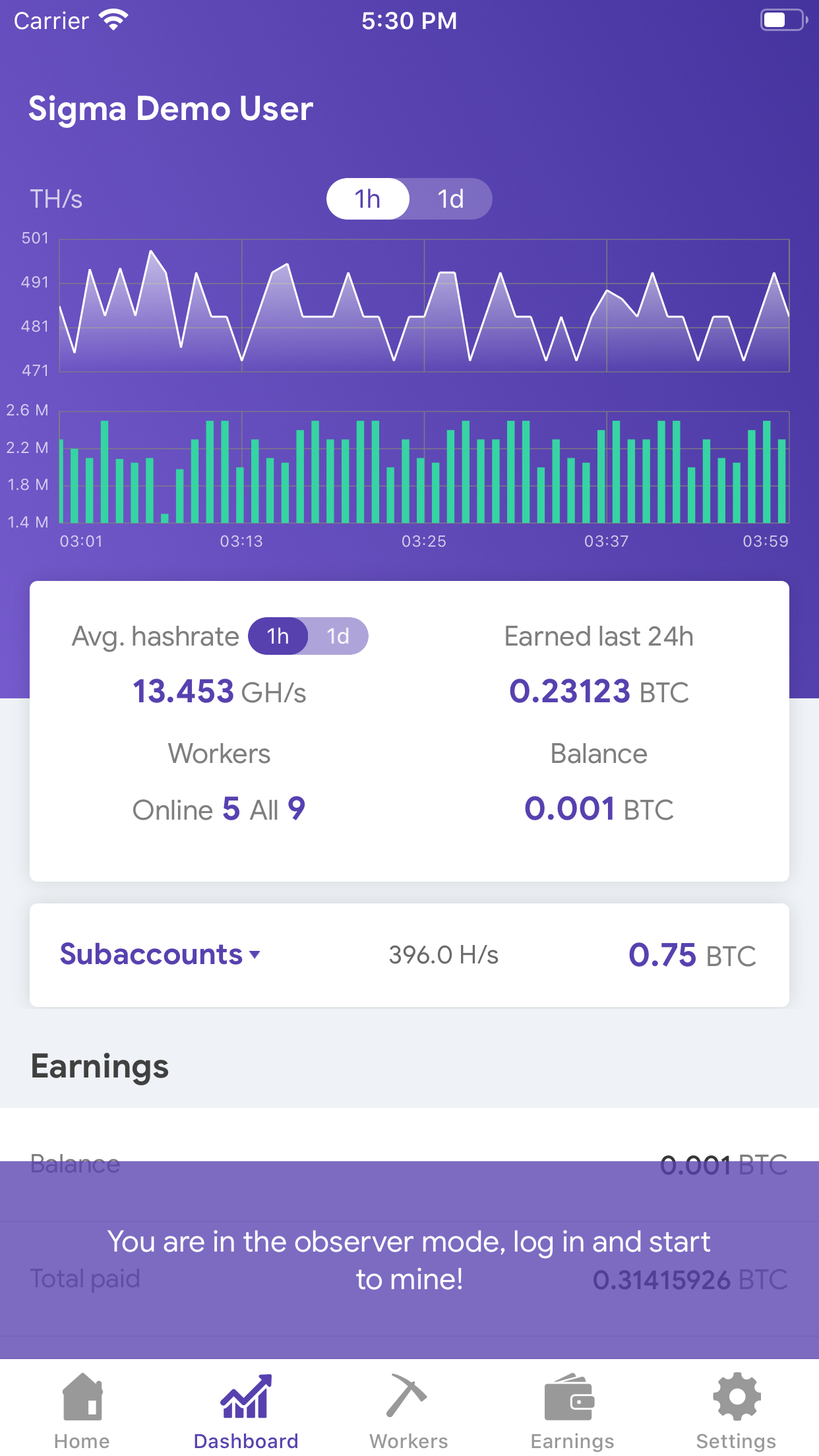Switch the hashrate chart to 1h view
This screenshot has height=1456, width=819.
[367, 198]
